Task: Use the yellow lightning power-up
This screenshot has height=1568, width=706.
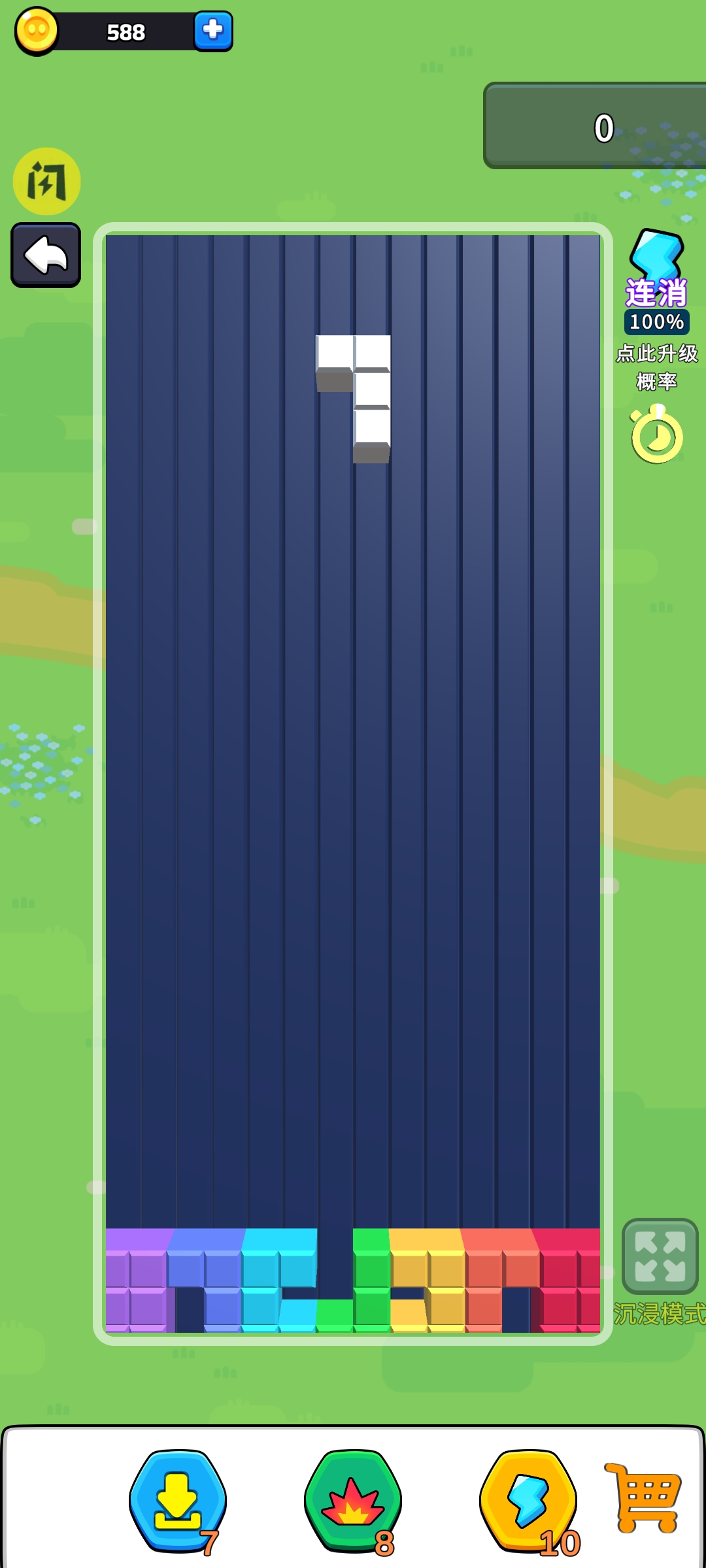Action: [x=528, y=1499]
